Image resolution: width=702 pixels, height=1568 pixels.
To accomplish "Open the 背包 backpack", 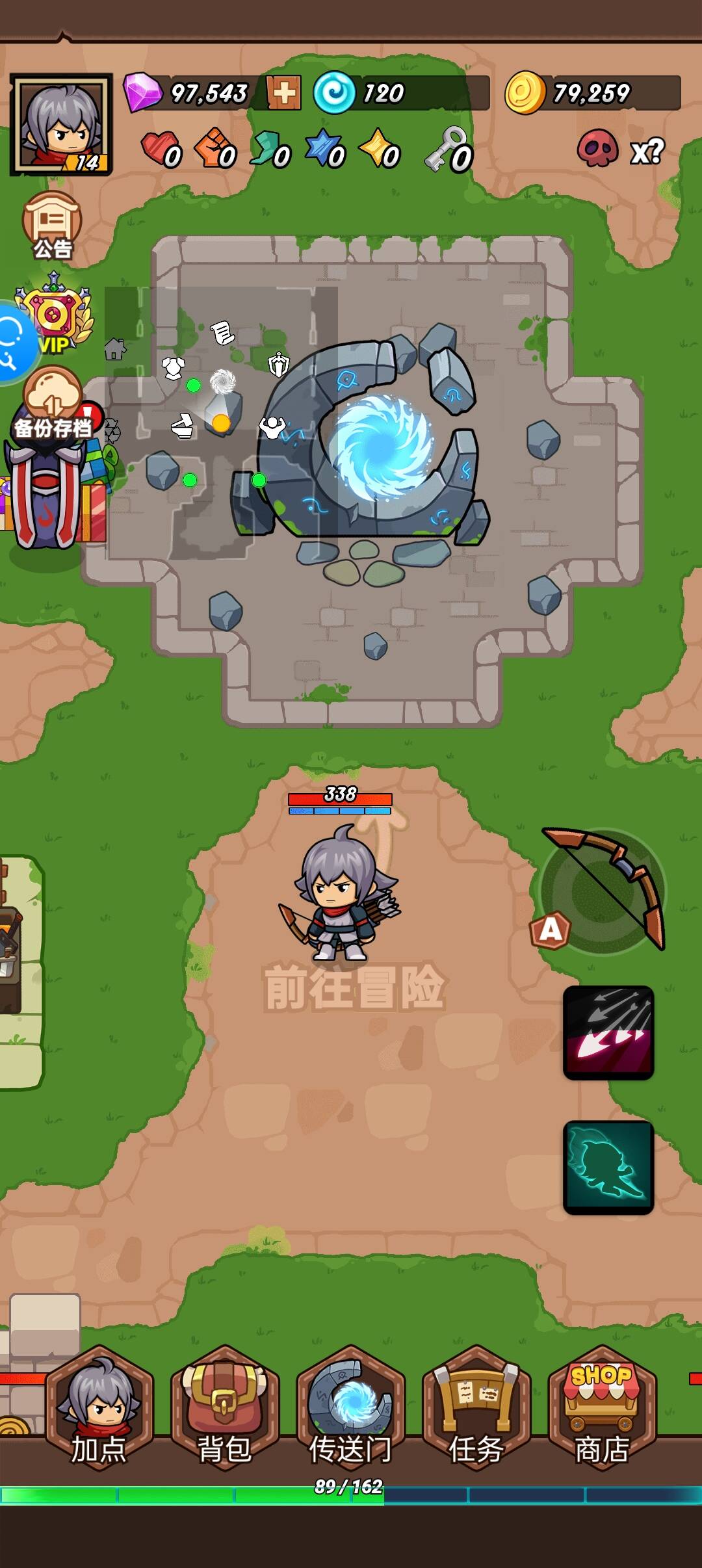I will 225,1407.
